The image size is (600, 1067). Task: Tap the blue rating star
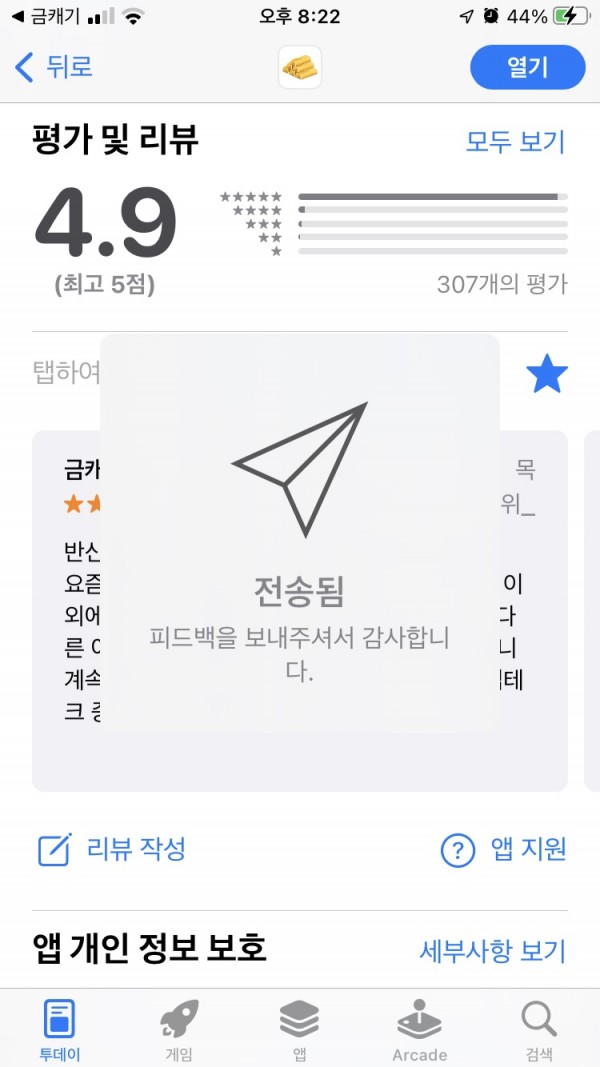point(547,375)
